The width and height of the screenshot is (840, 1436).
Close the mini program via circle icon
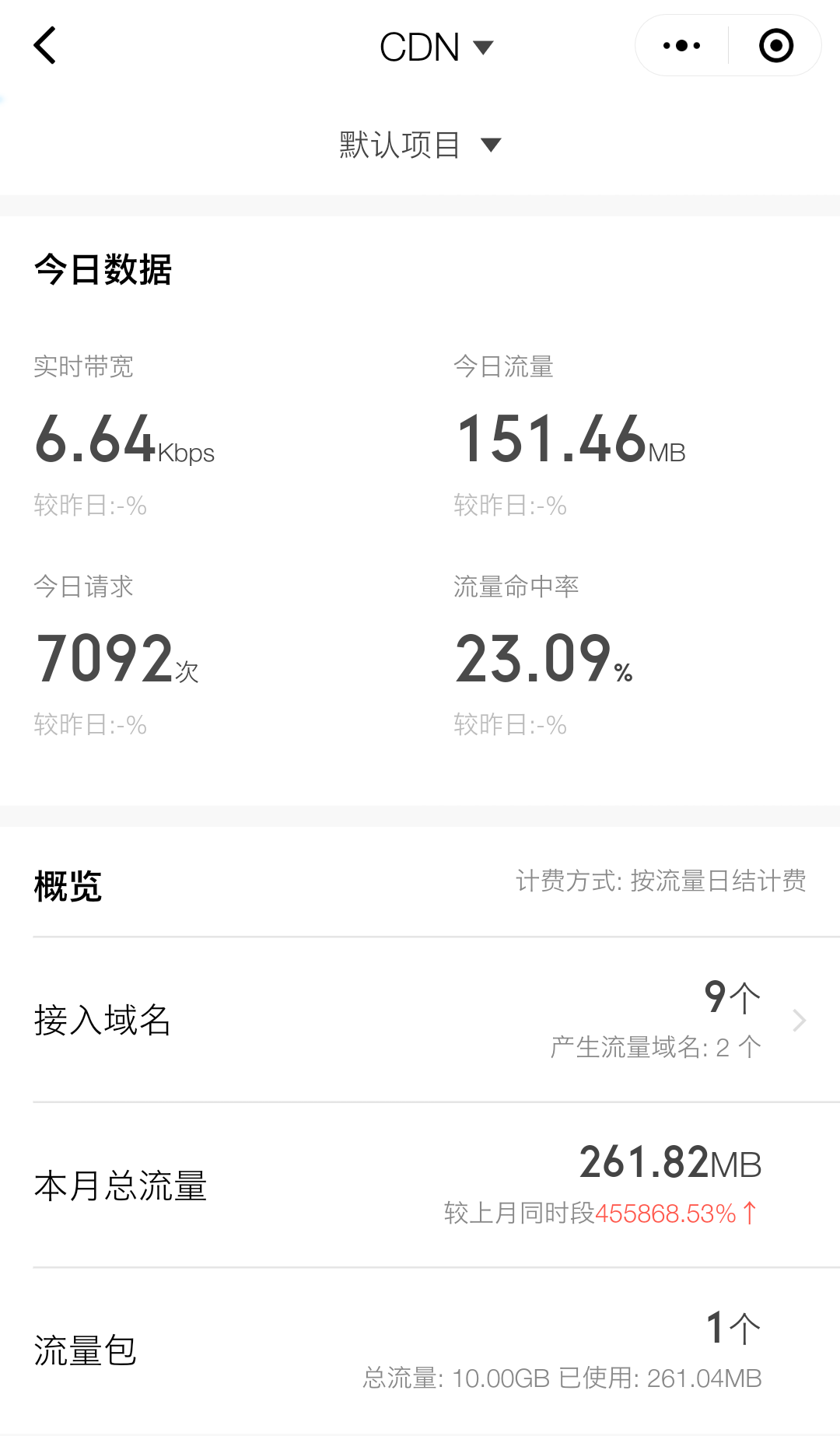coord(775,45)
